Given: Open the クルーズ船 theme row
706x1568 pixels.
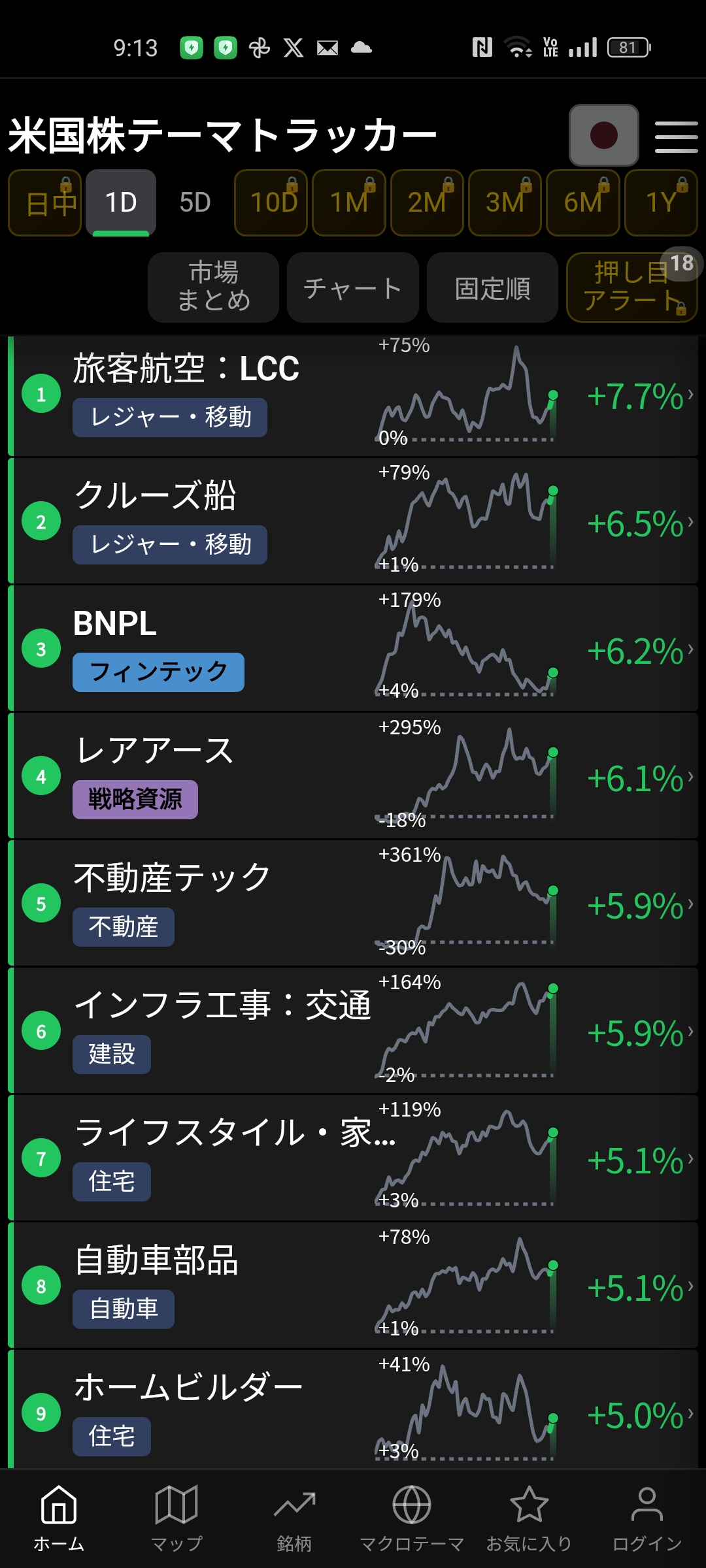Looking at the screenshot, I should [196, 521].
